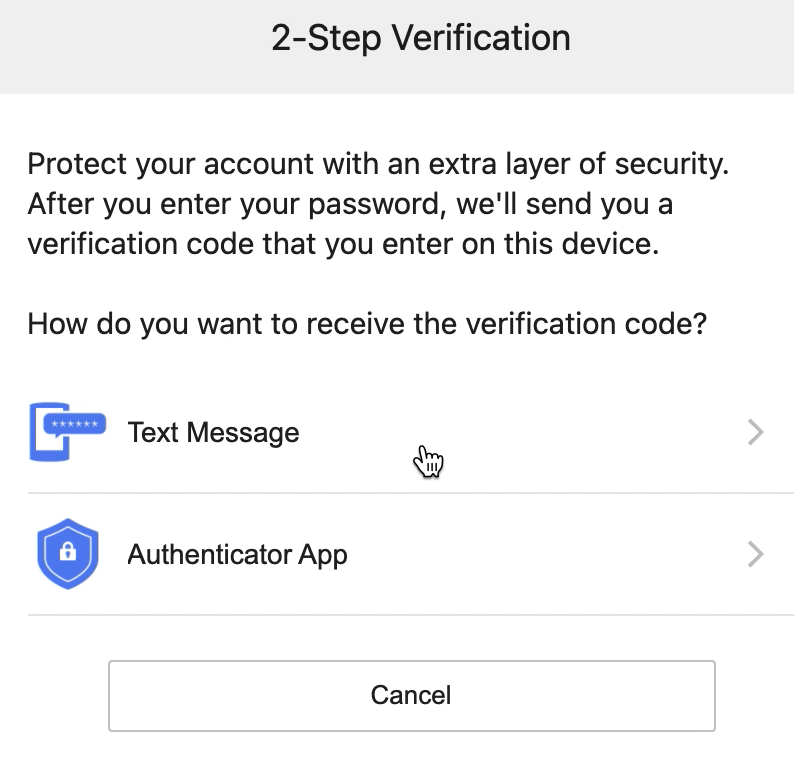Select the Authenticator App option

(237, 555)
